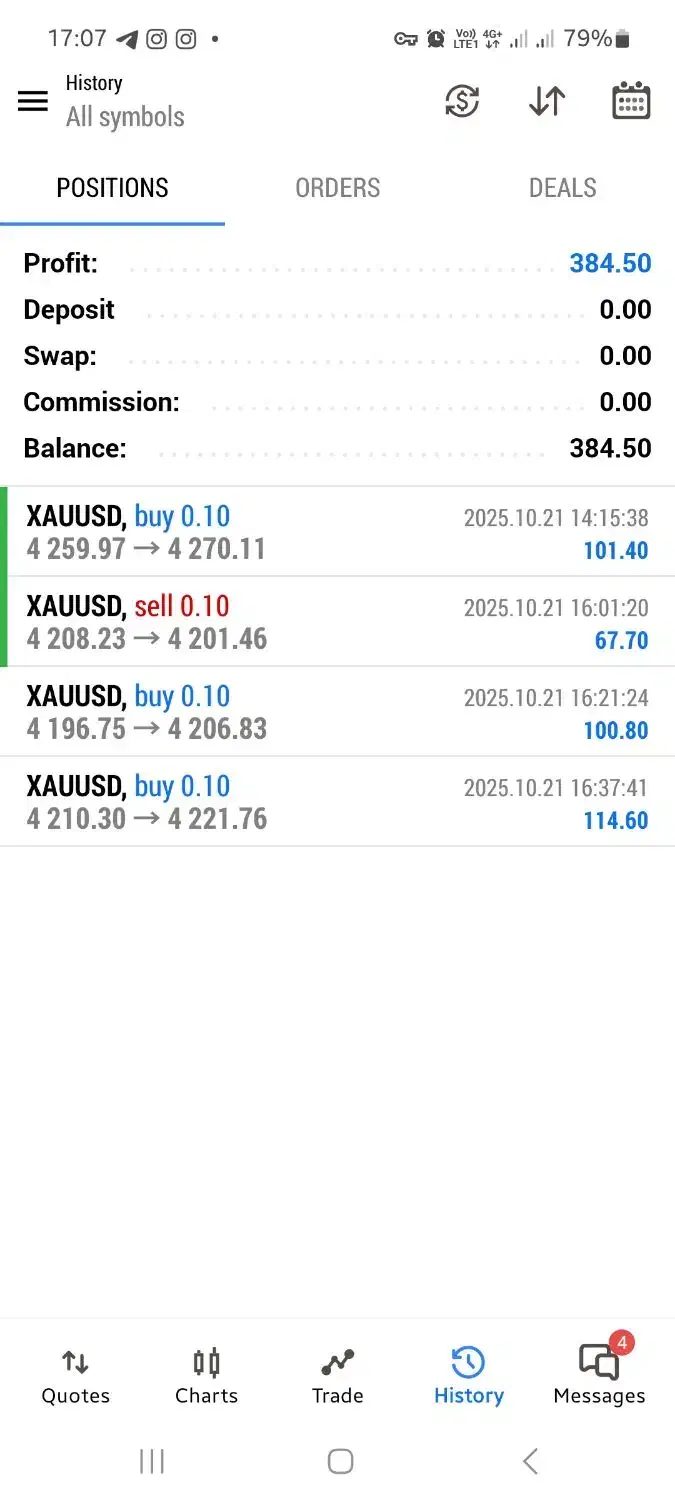675x1500 pixels.
Task: Expand the XAUUSD buy trade with 114.60 profit
Action: coord(337,802)
